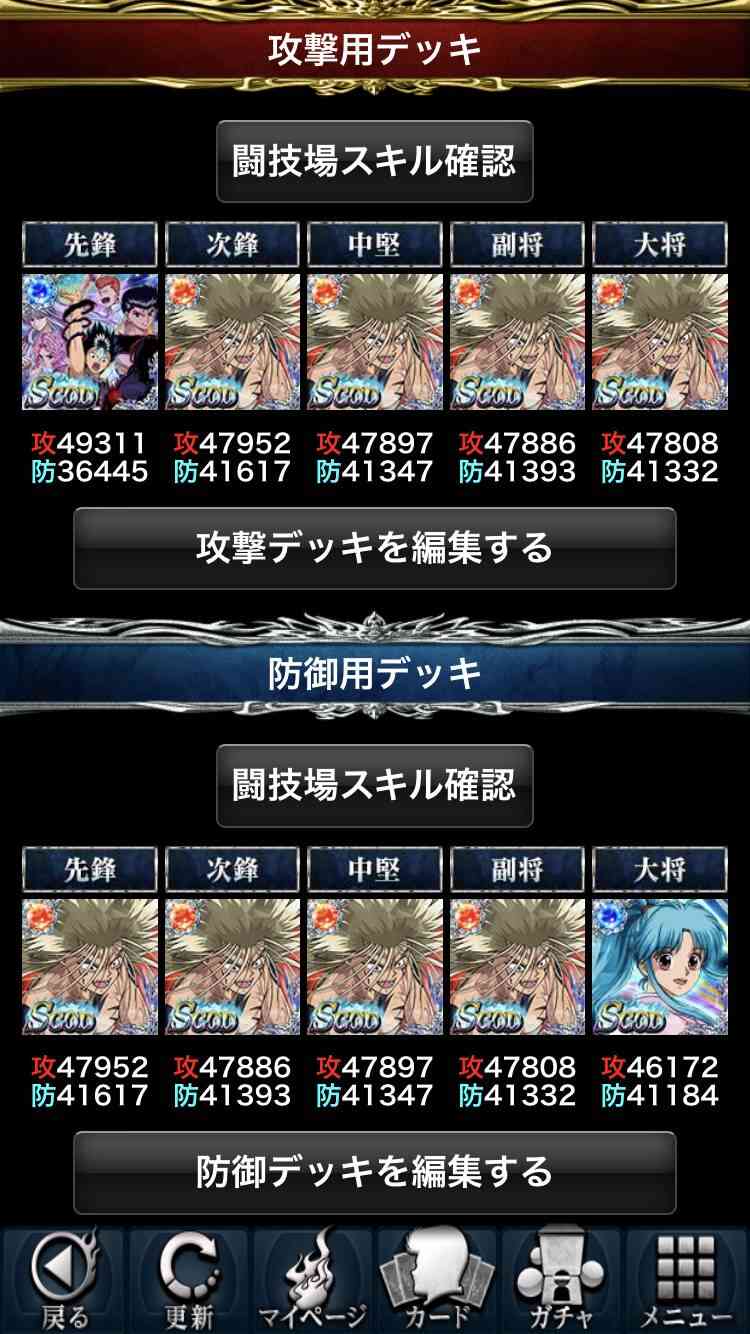This screenshot has width=750, height=1334.
Task: Open the ガチャ section
Action: point(561,1280)
